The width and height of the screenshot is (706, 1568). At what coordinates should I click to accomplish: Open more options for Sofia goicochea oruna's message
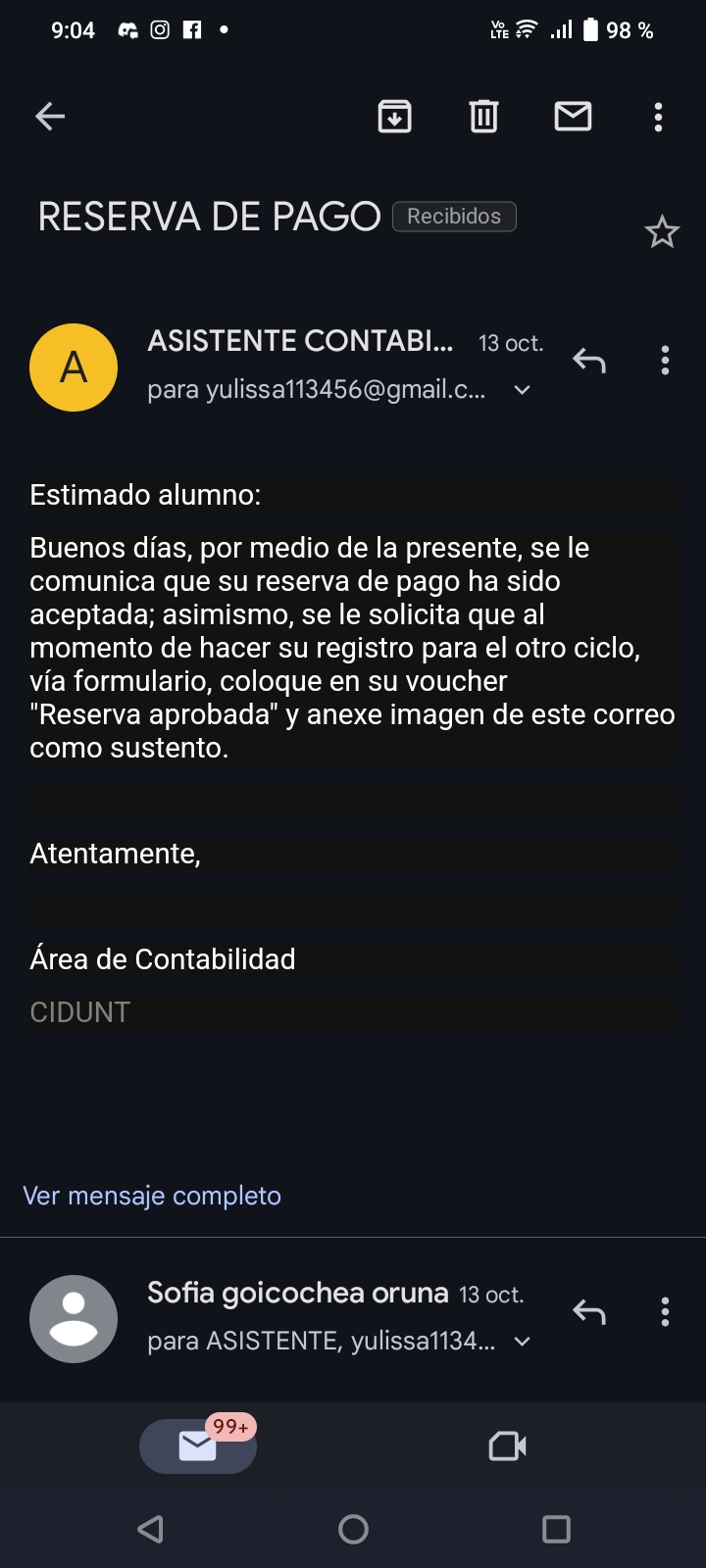tap(665, 1311)
